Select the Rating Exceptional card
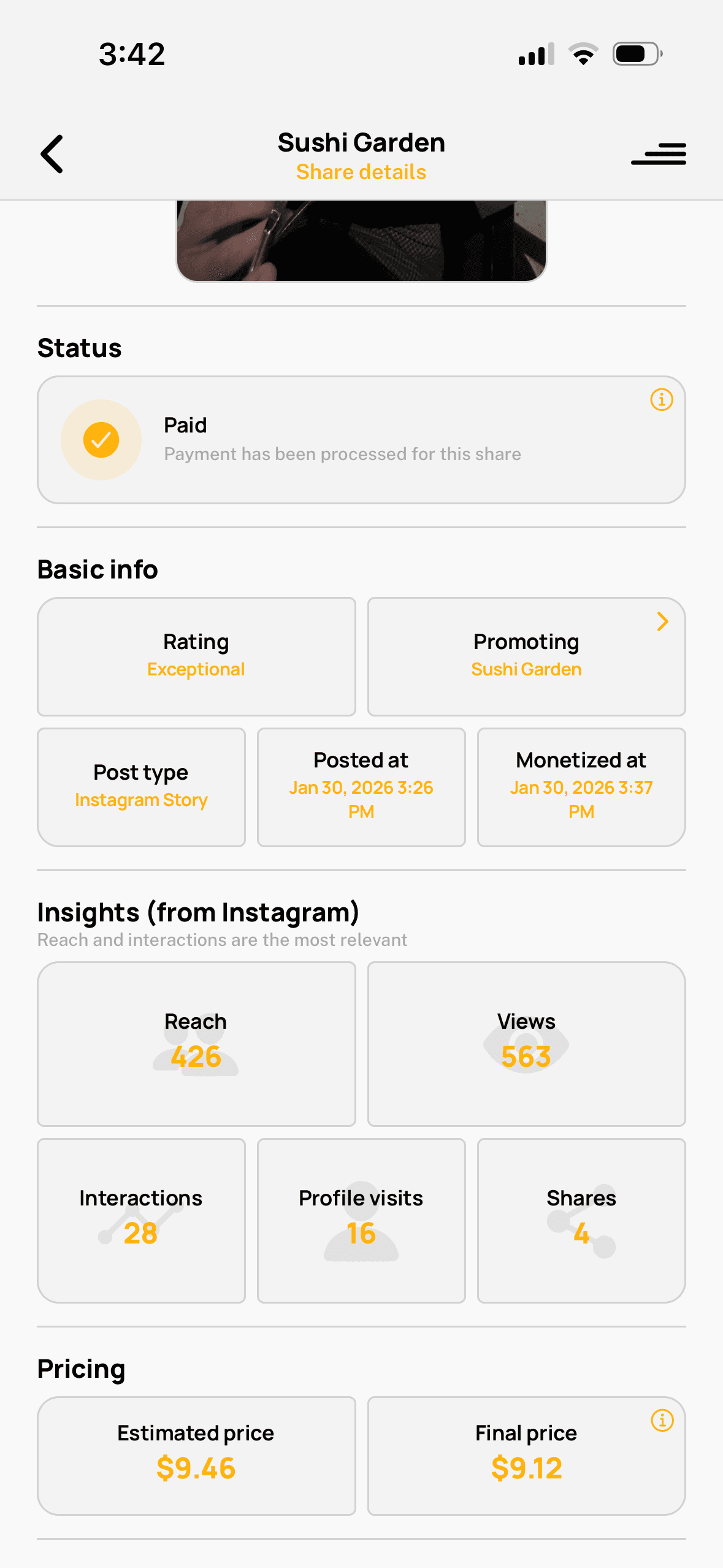Viewport: 723px width, 1568px height. pyautogui.click(x=196, y=655)
